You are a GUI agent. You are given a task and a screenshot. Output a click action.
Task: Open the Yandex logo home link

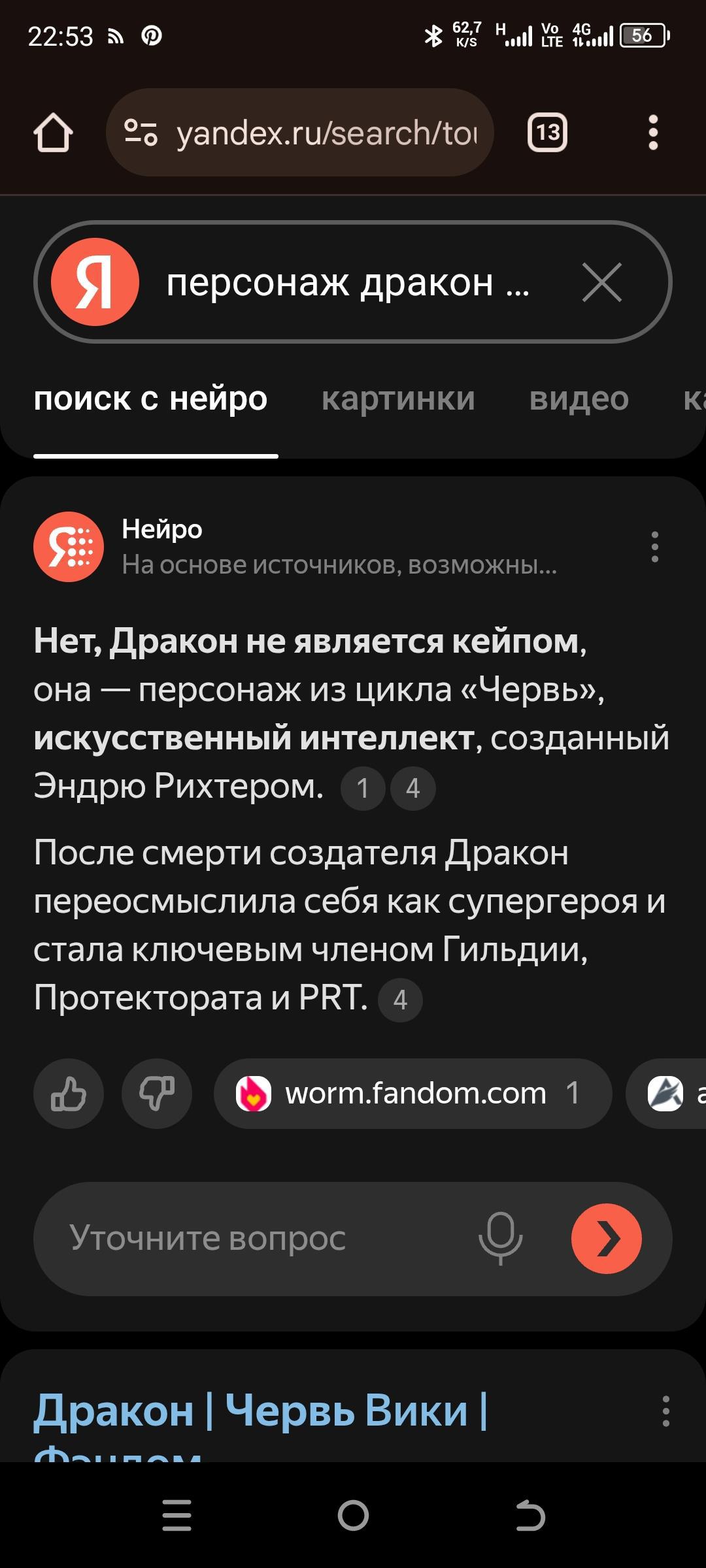point(95,282)
